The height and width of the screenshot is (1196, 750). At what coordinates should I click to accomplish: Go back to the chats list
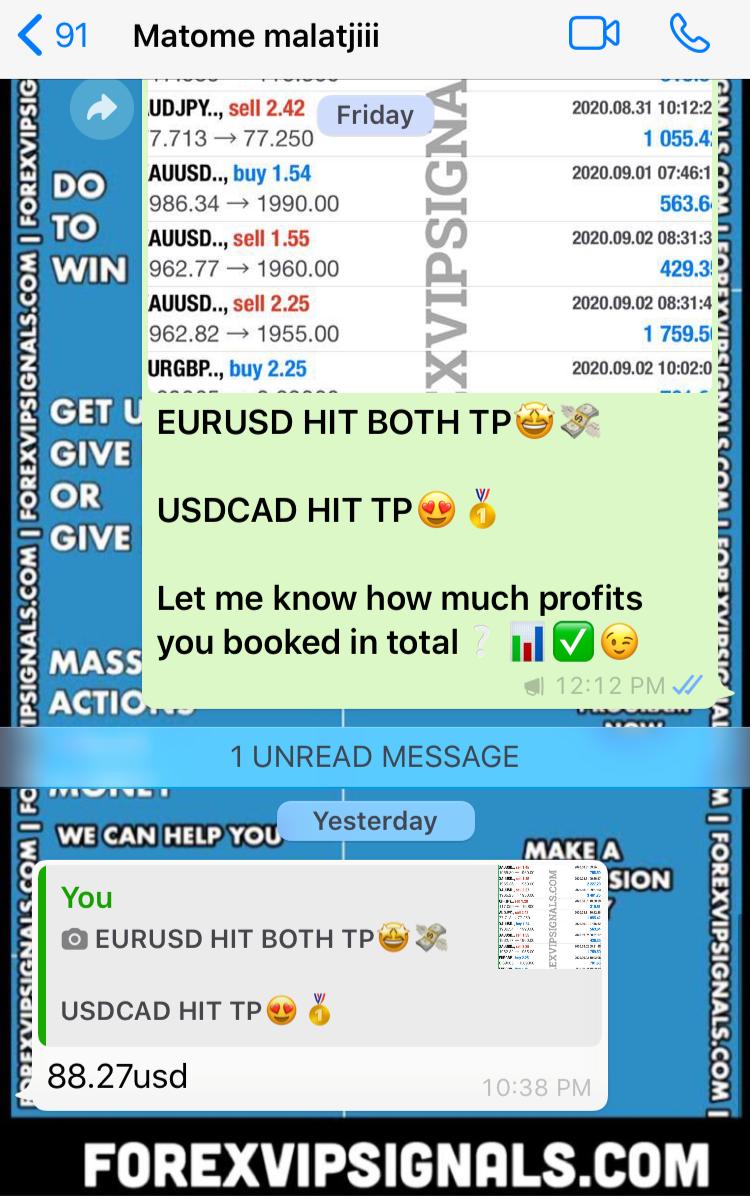coord(52,36)
